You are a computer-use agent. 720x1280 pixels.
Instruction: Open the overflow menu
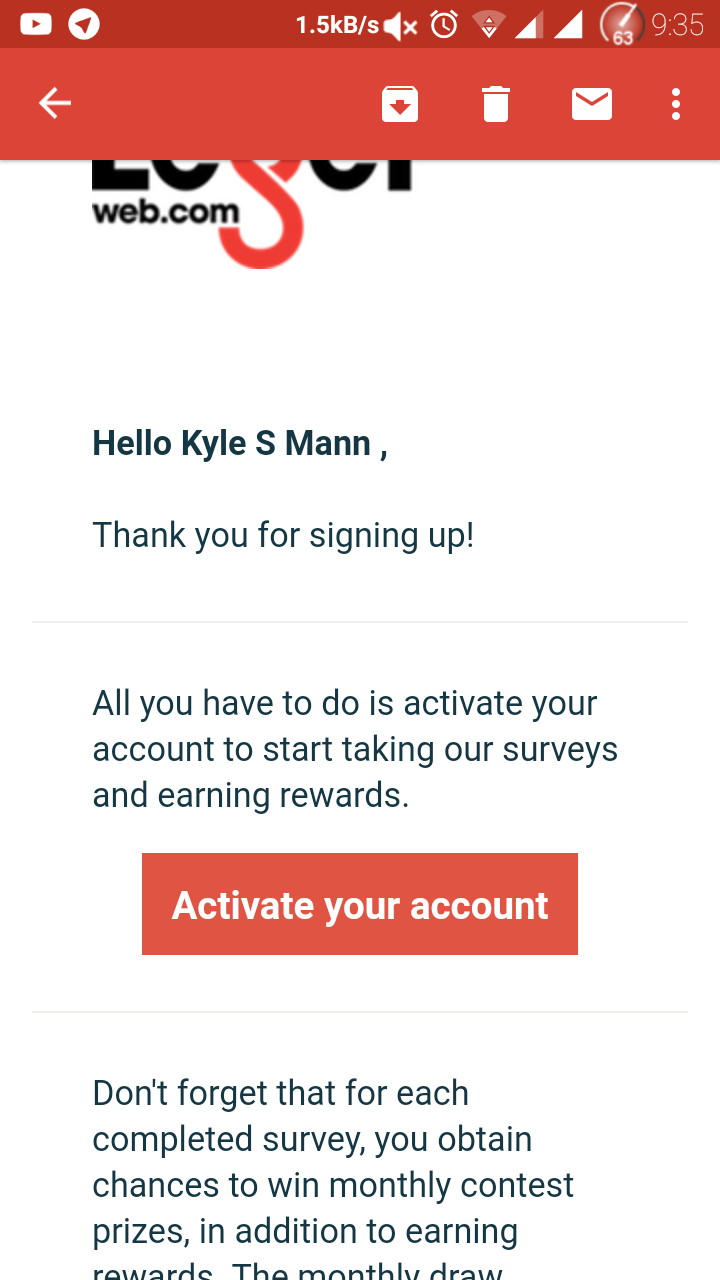click(676, 104)
